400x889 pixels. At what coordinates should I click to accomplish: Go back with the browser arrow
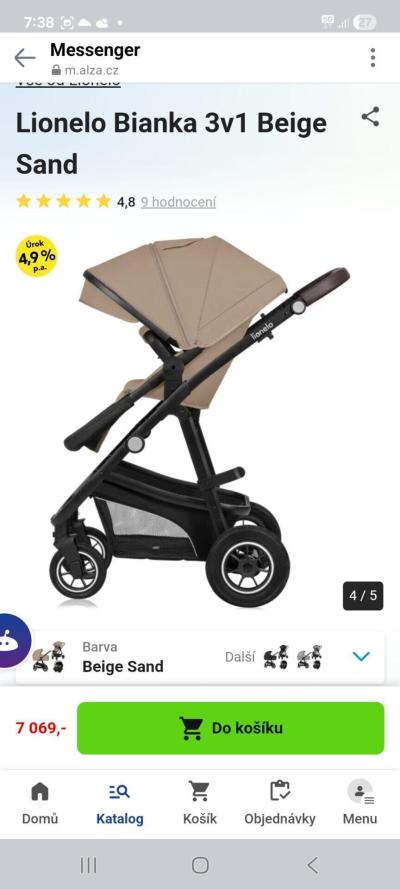point(24,58)
